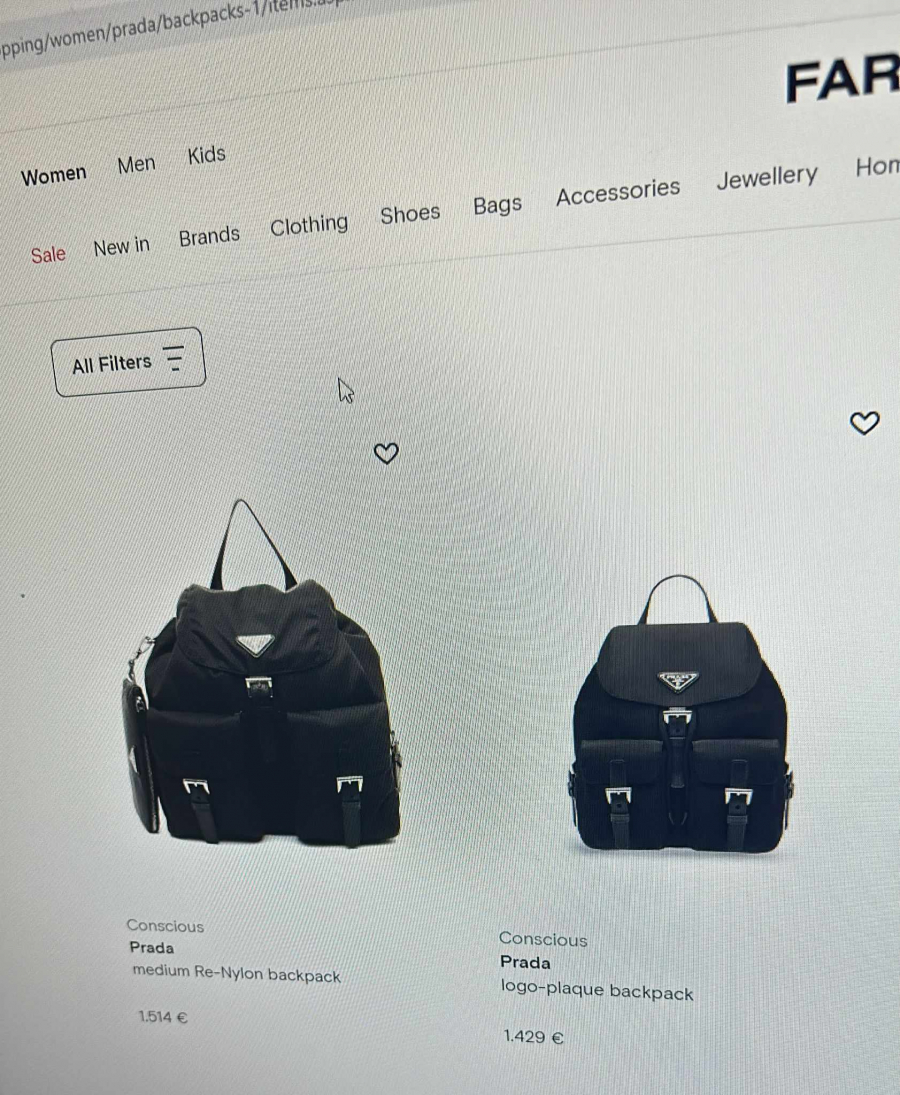Switch to the Women section
Screen dimensions: 900x1095
[54, 176]
